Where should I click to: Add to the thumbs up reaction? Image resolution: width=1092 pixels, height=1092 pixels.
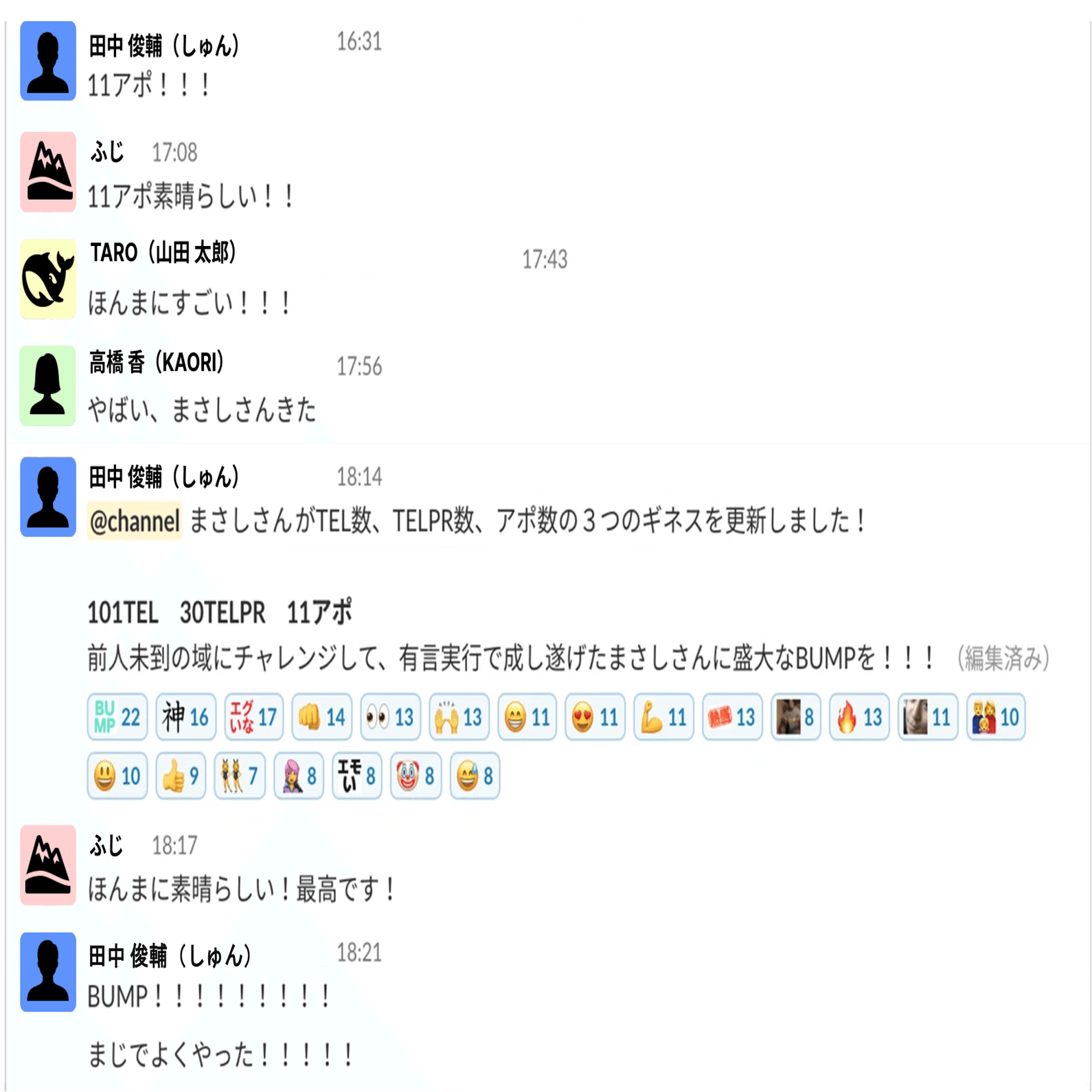(180, 776)
